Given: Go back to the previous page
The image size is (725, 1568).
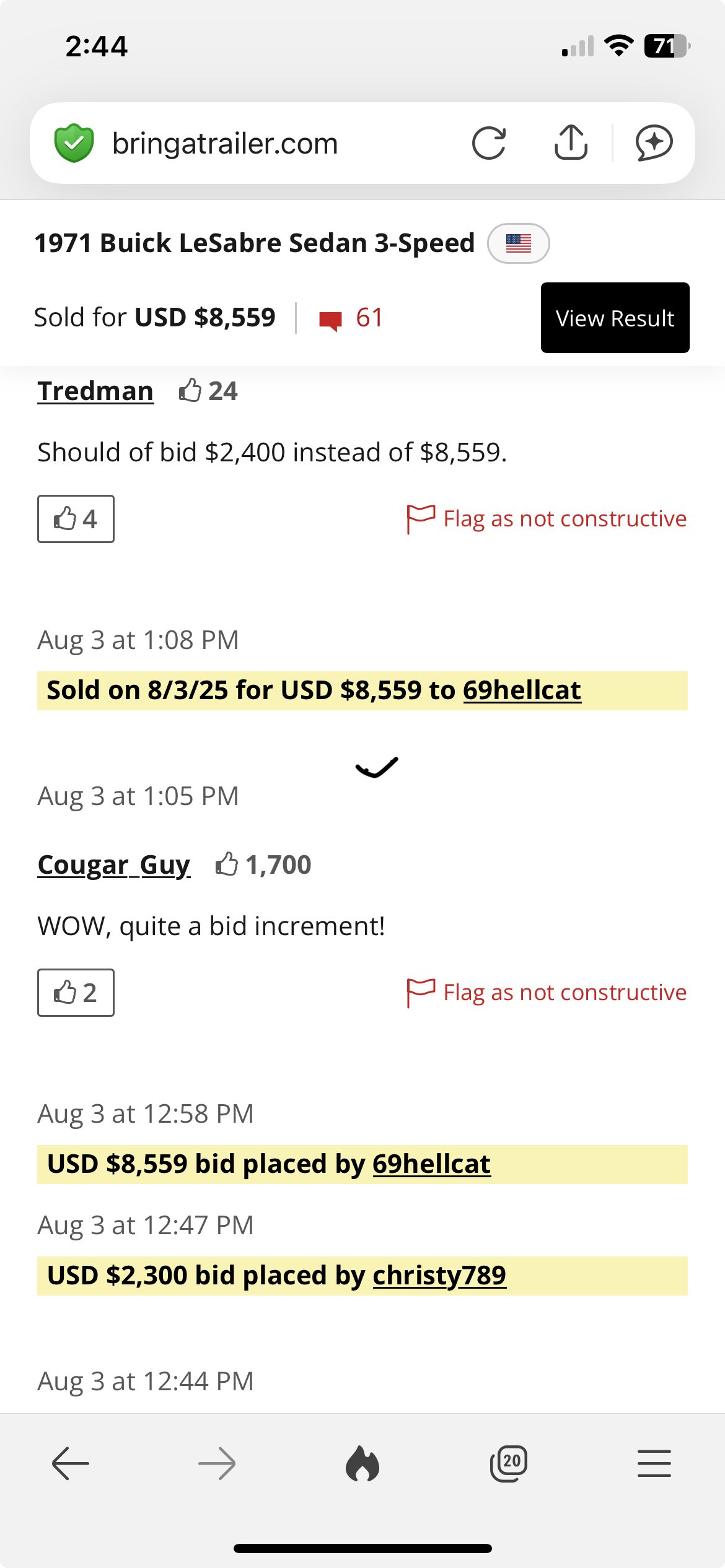Looking at the screenshot, I should pos(71,1464).
